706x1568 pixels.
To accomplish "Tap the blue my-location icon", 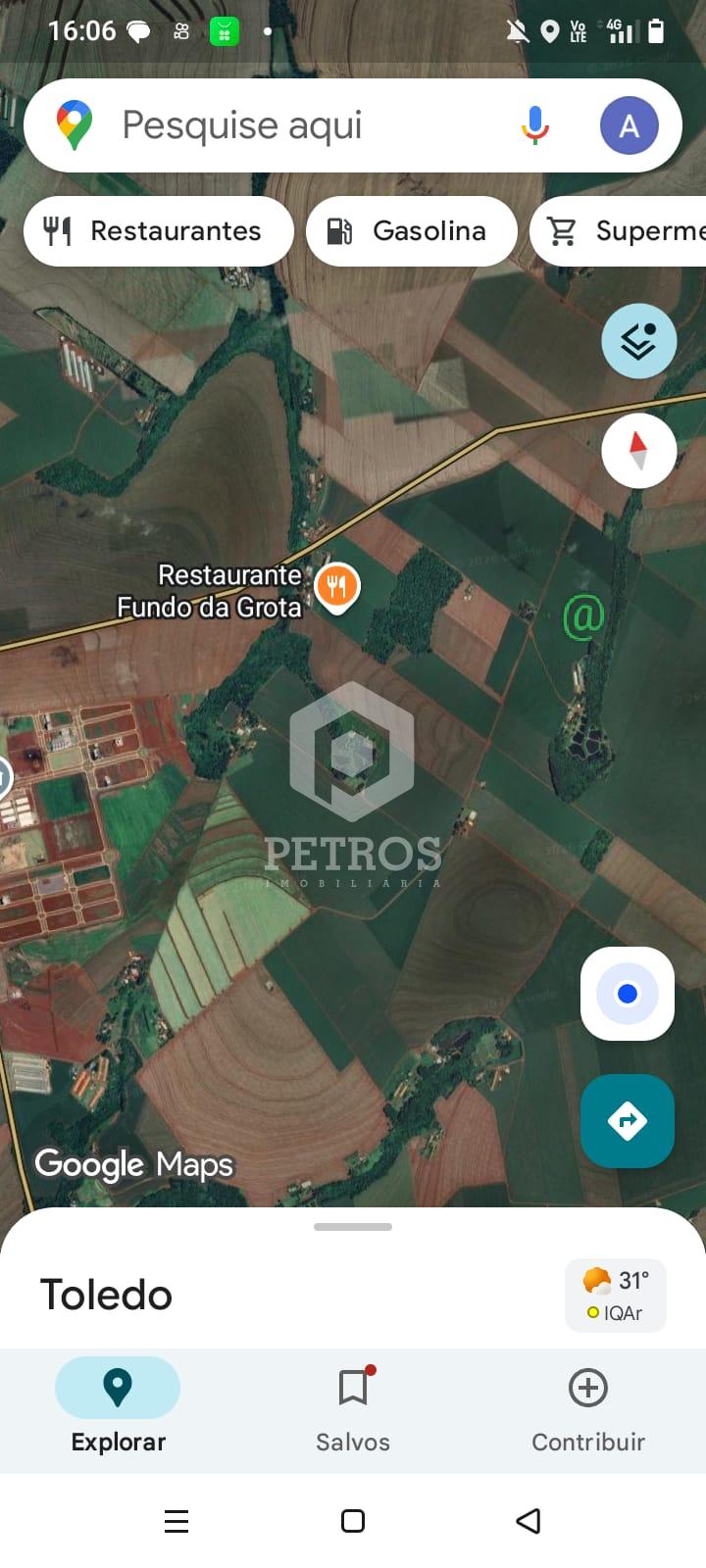I will [x=627, y=993].
